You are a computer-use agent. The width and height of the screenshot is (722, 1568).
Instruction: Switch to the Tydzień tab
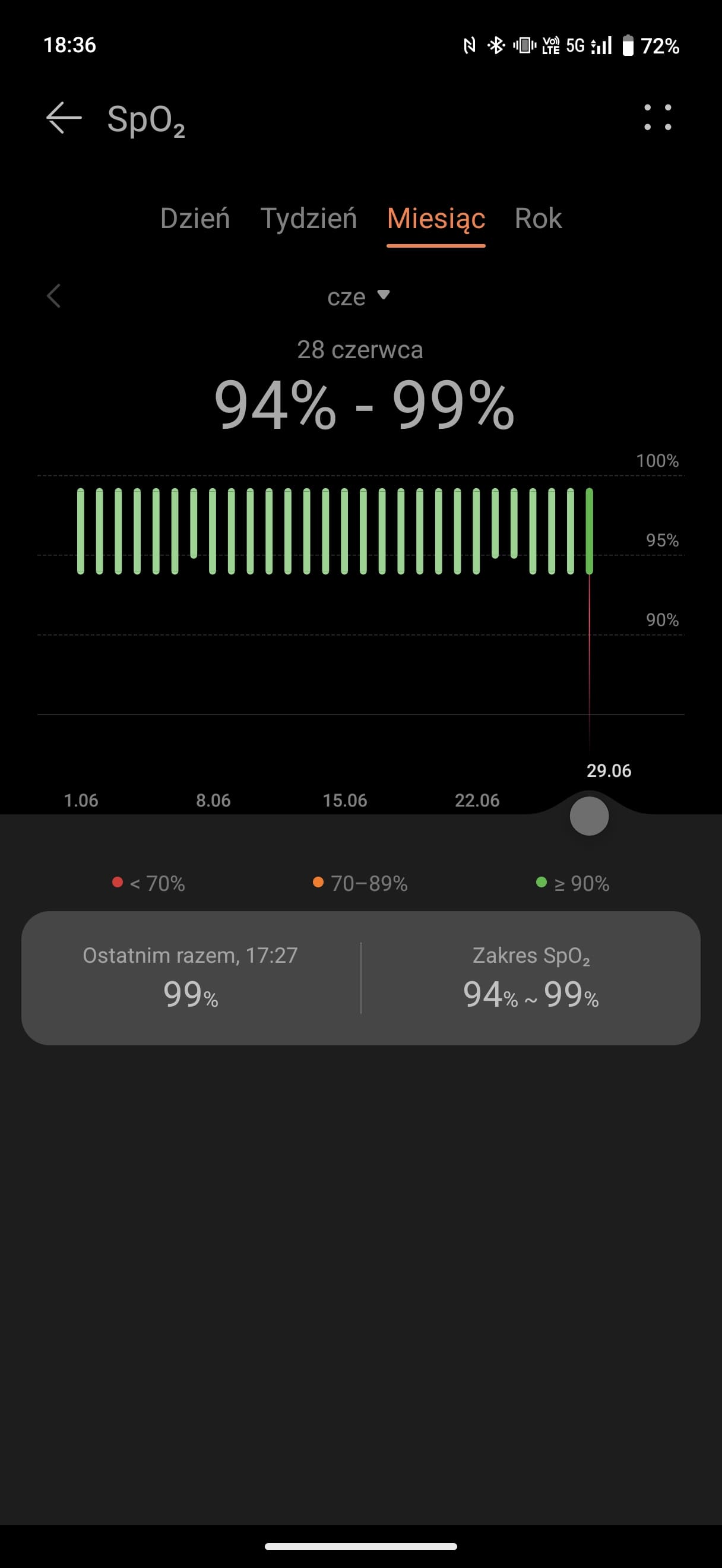pos(308,219)
